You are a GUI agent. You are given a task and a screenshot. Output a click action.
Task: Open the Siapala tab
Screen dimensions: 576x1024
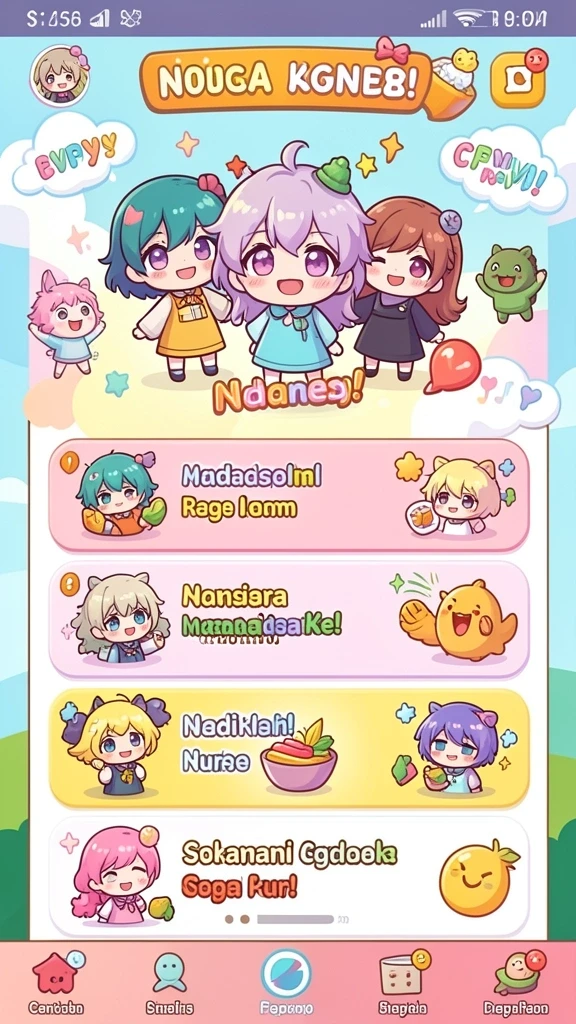tap(402, 984)
